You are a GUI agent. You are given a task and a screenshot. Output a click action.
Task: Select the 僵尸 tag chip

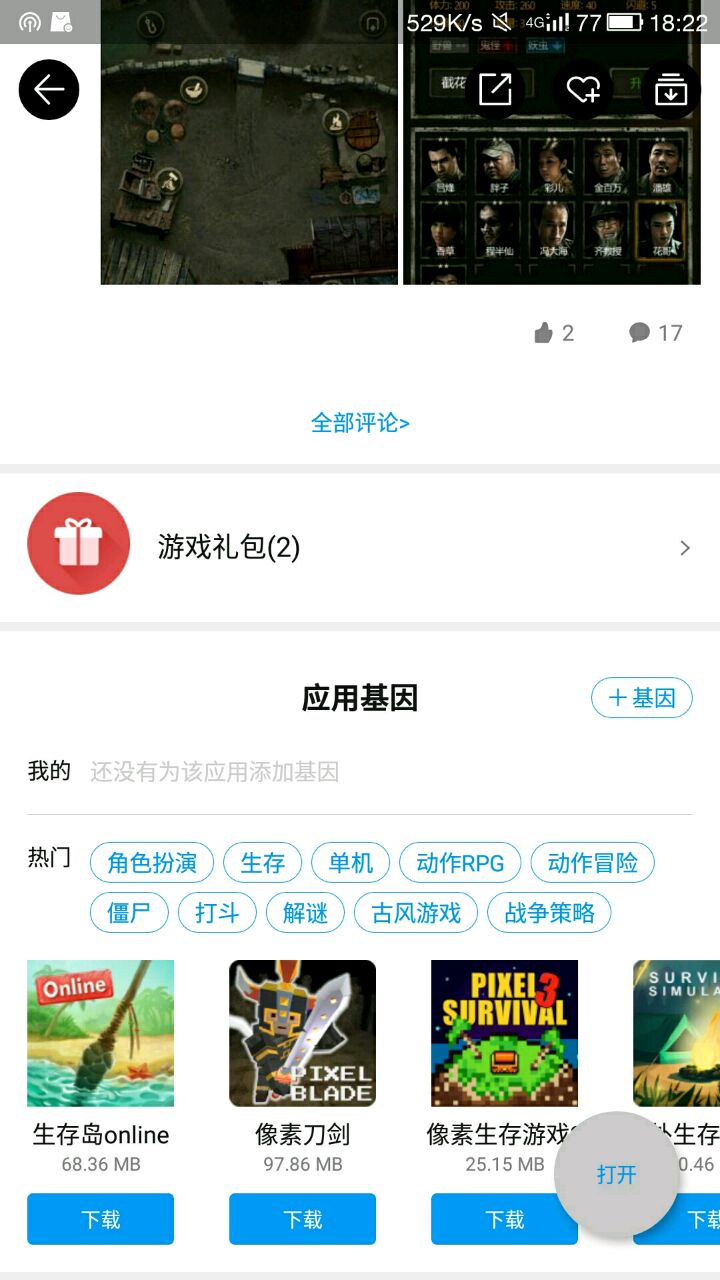(x=129, y=913)
